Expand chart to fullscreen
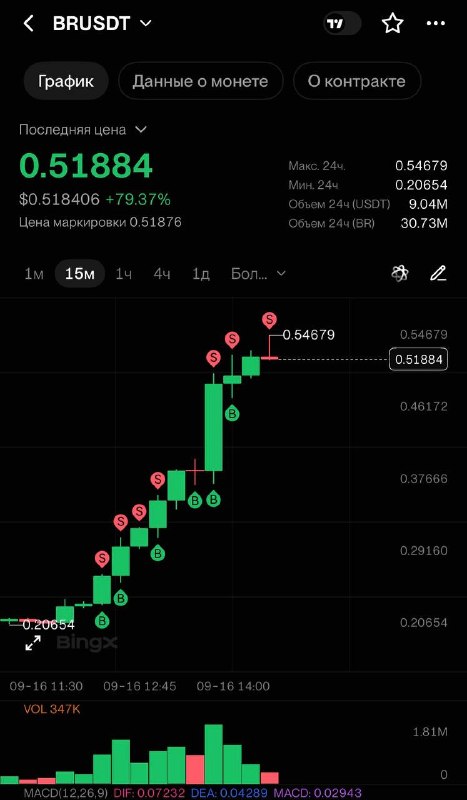Image resolution: width=467 pixels, height=800 pixels. coord(33,643)
